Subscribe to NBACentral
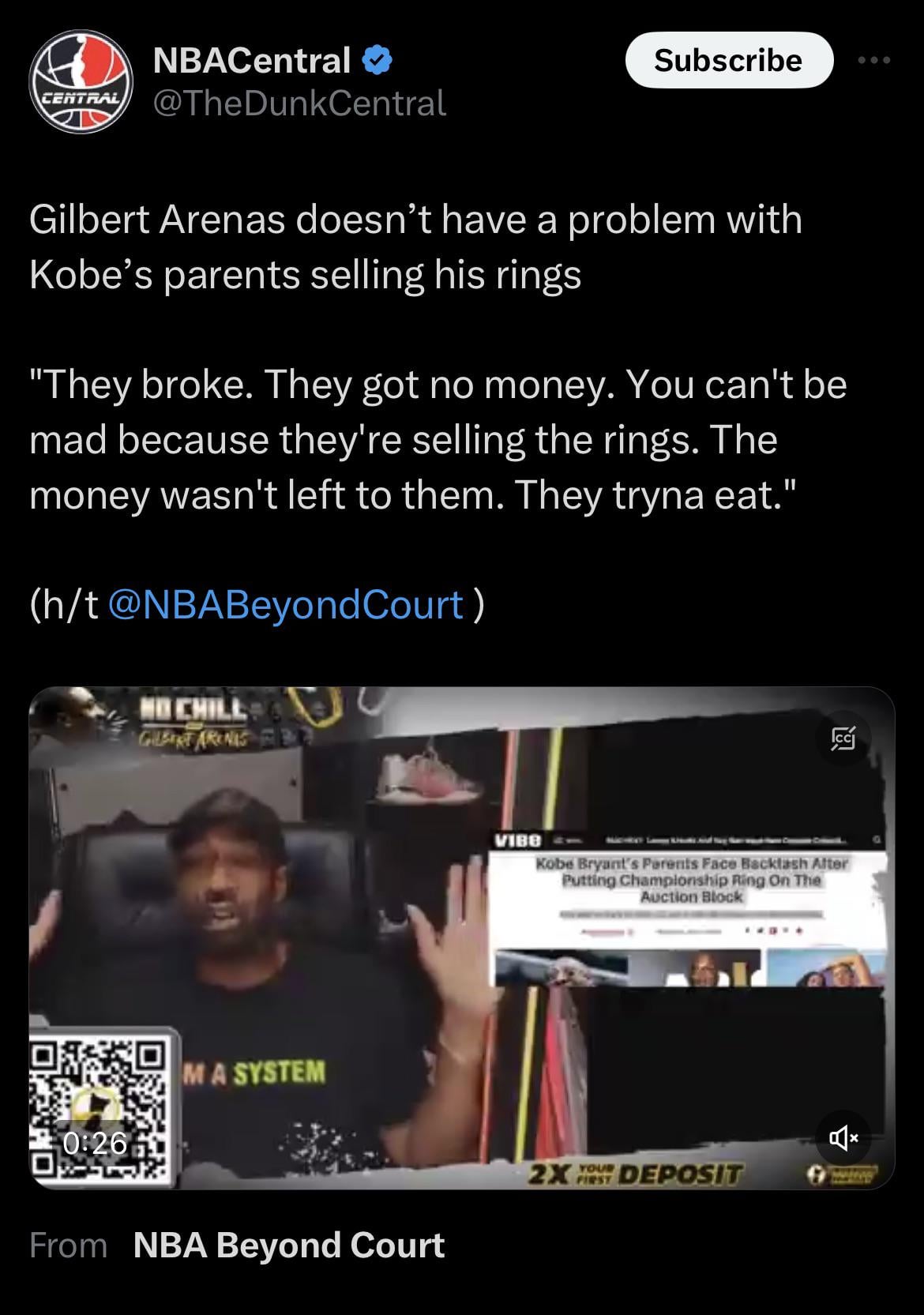924x1315 pixels. (728, 60)
